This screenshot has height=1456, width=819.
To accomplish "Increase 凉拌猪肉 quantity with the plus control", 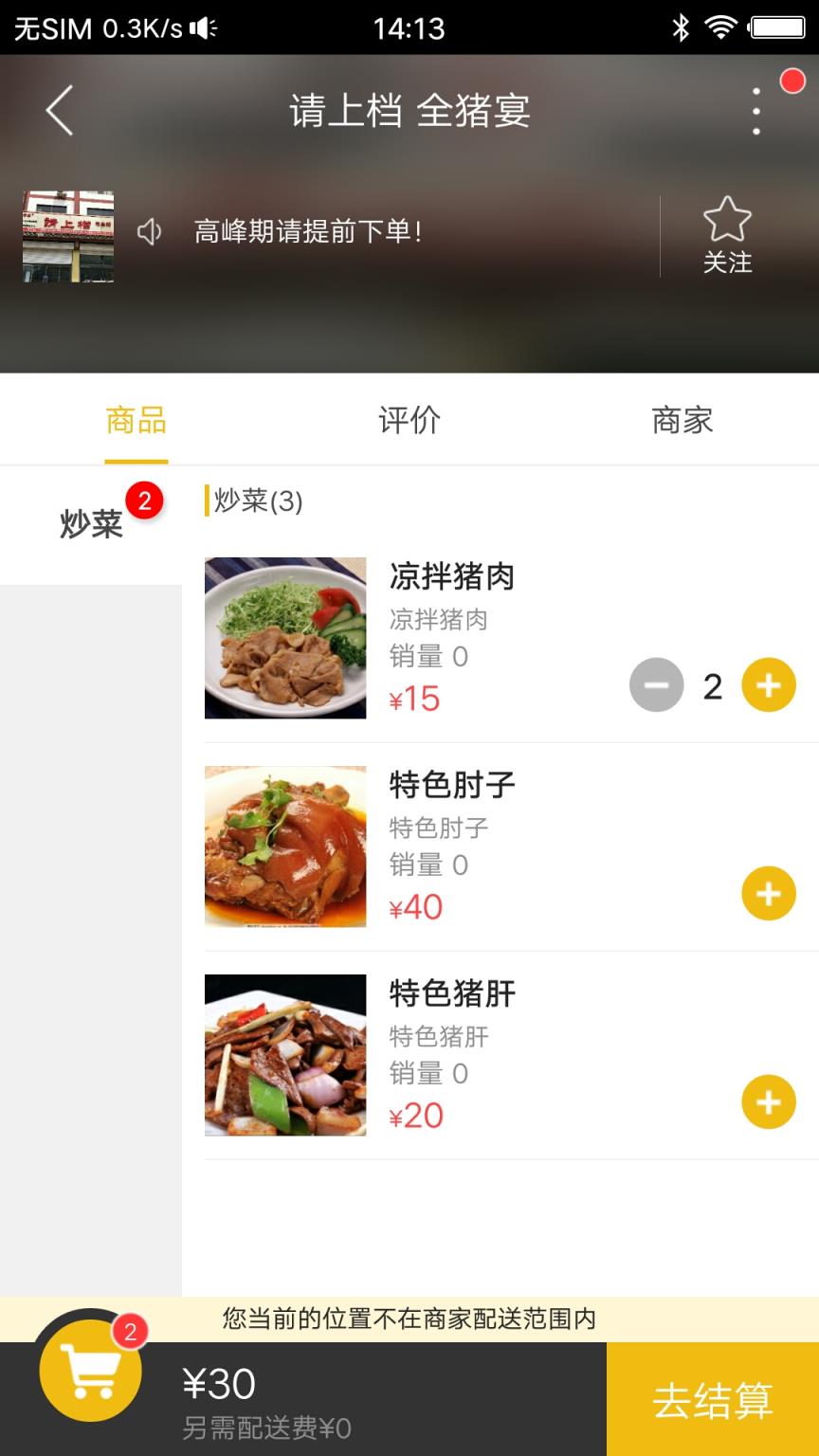I will (768, 684).
